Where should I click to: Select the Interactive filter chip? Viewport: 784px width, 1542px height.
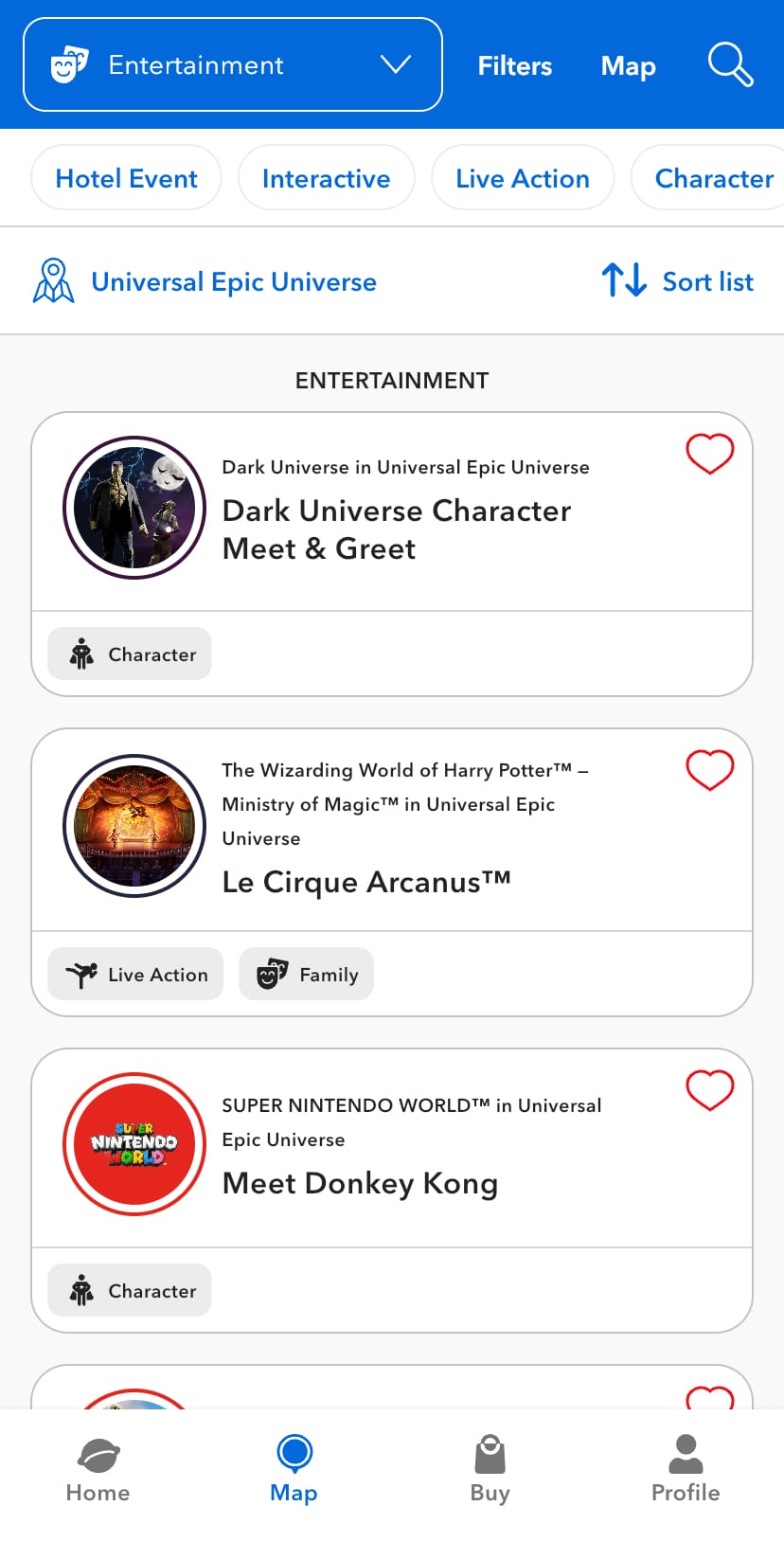click(326, 178)
